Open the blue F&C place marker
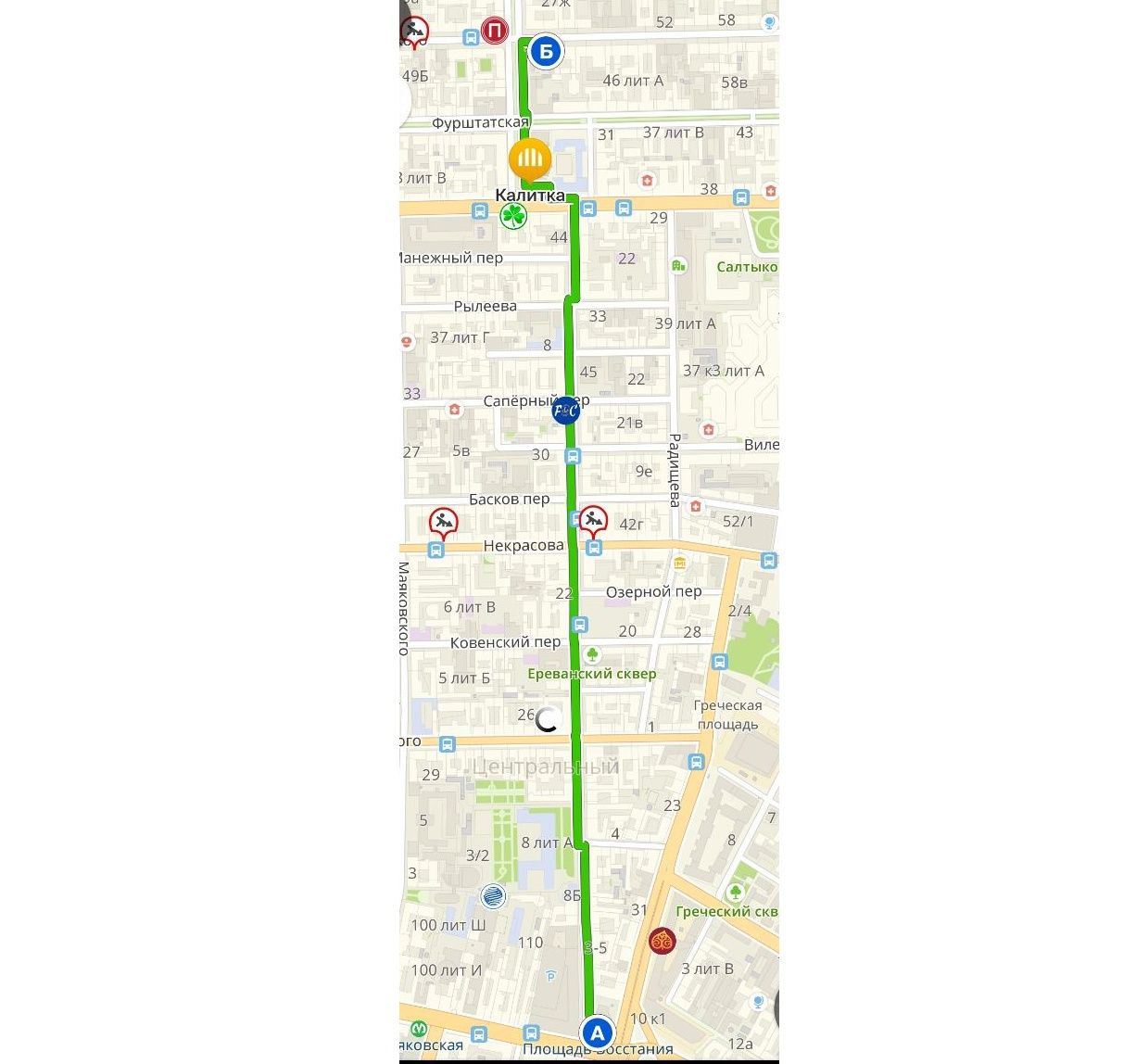Image resolution: width=1136 pixels, height=1064 pixels. 565,410
